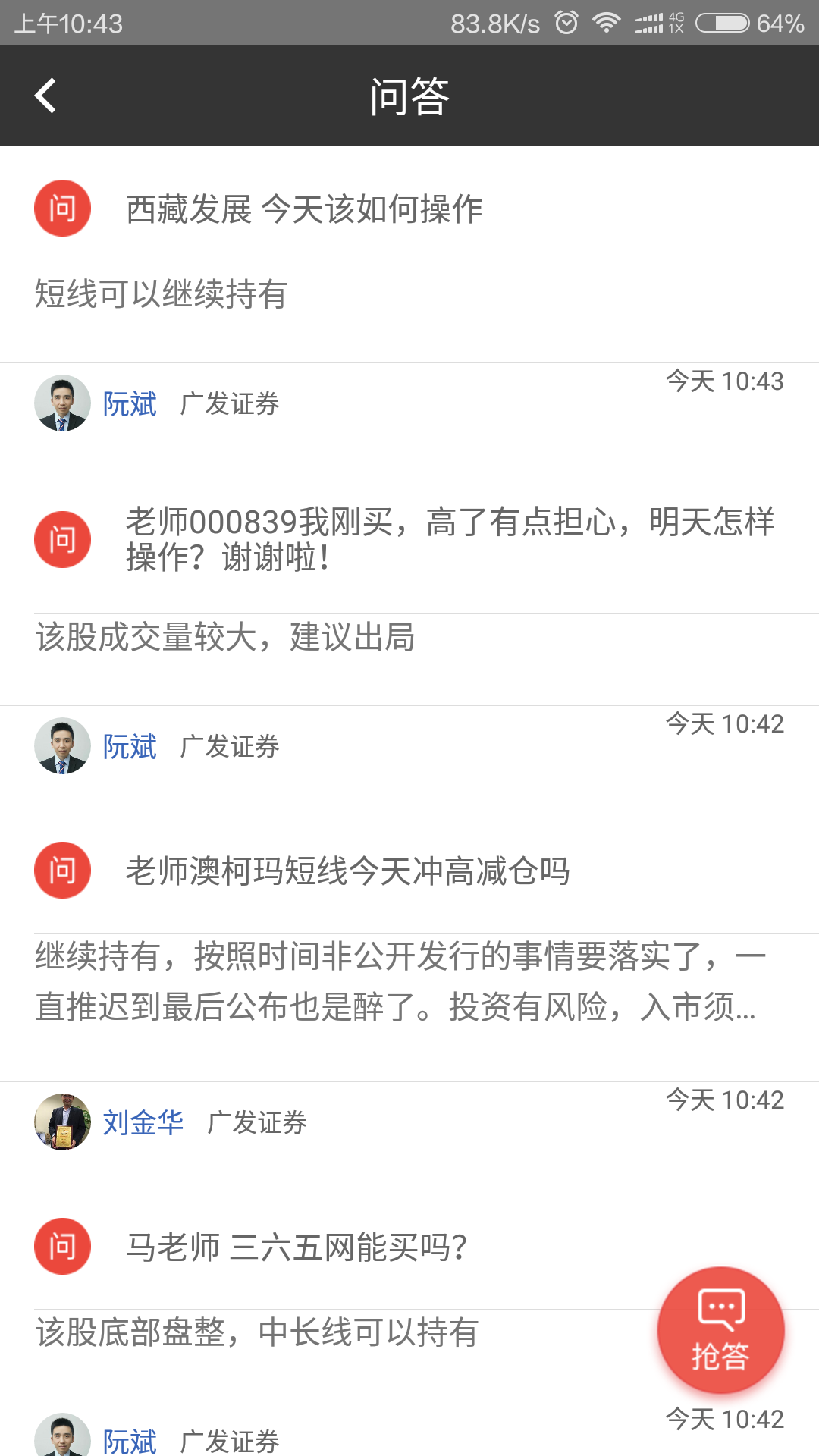This screenshot has height=1456, width=819.
Task: Tap the 问 icon on the 000839 question
Action: tap(62, 538)
